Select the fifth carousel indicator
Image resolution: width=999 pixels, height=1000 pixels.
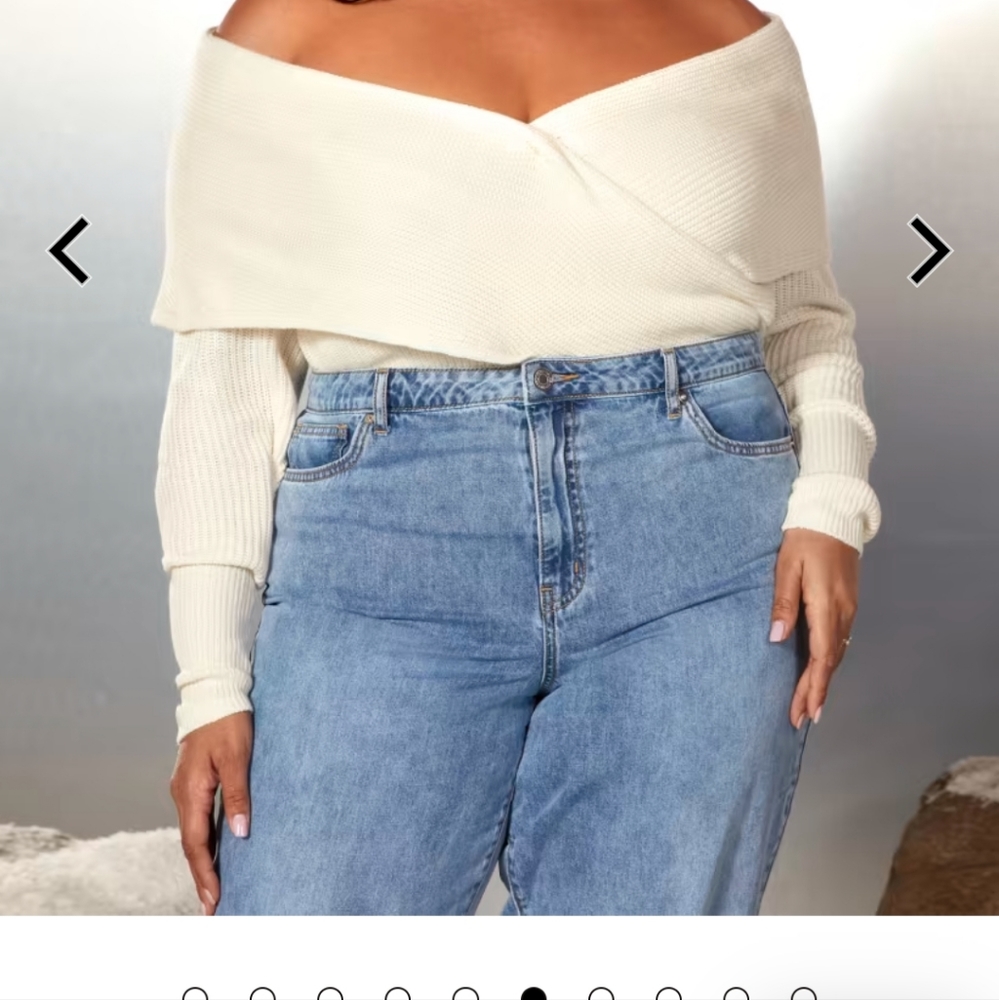point(467,992)
